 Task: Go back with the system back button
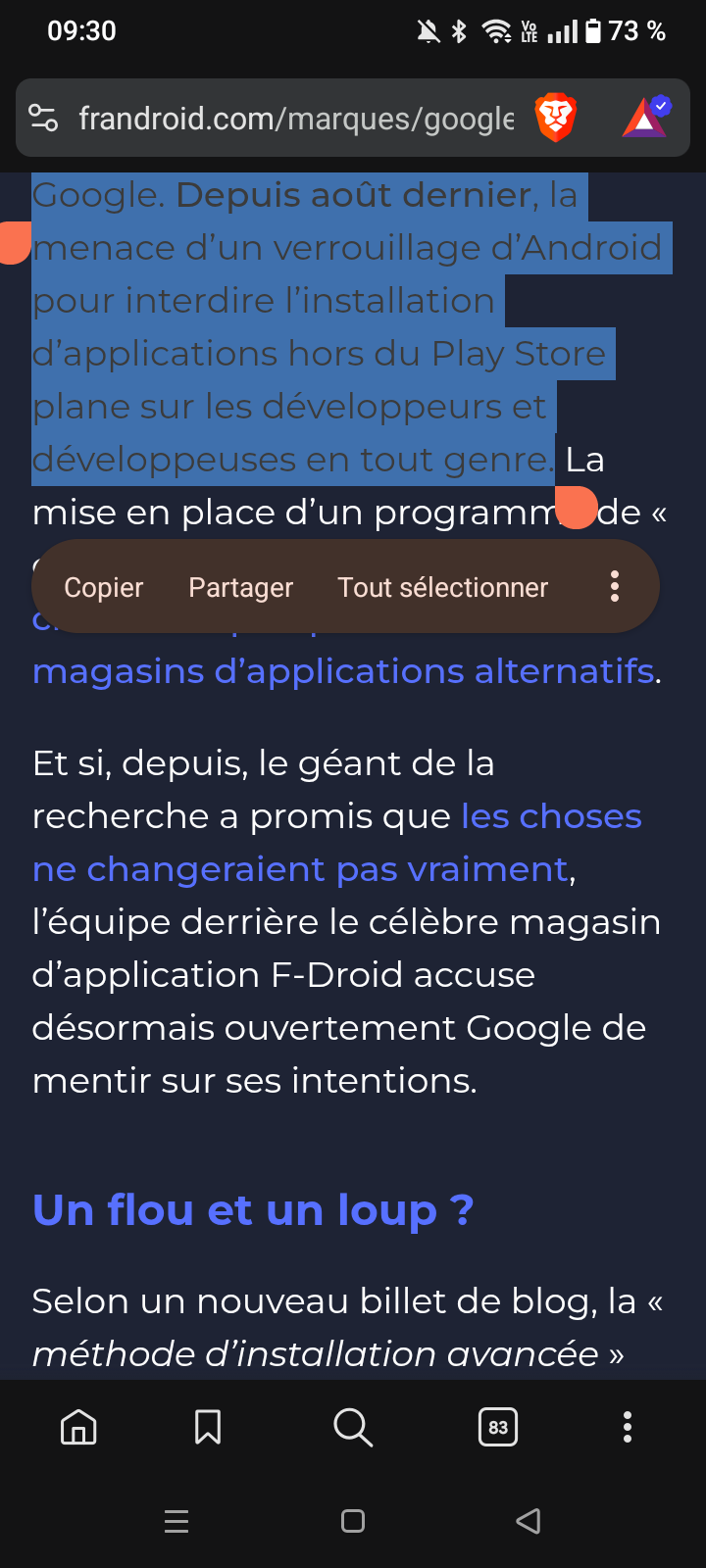pyautogui.click(x=529, y=1521)
